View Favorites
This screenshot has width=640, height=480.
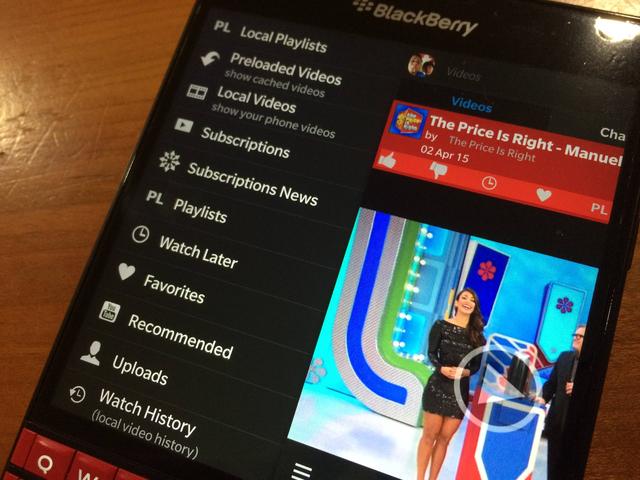[x=173, y=288]
